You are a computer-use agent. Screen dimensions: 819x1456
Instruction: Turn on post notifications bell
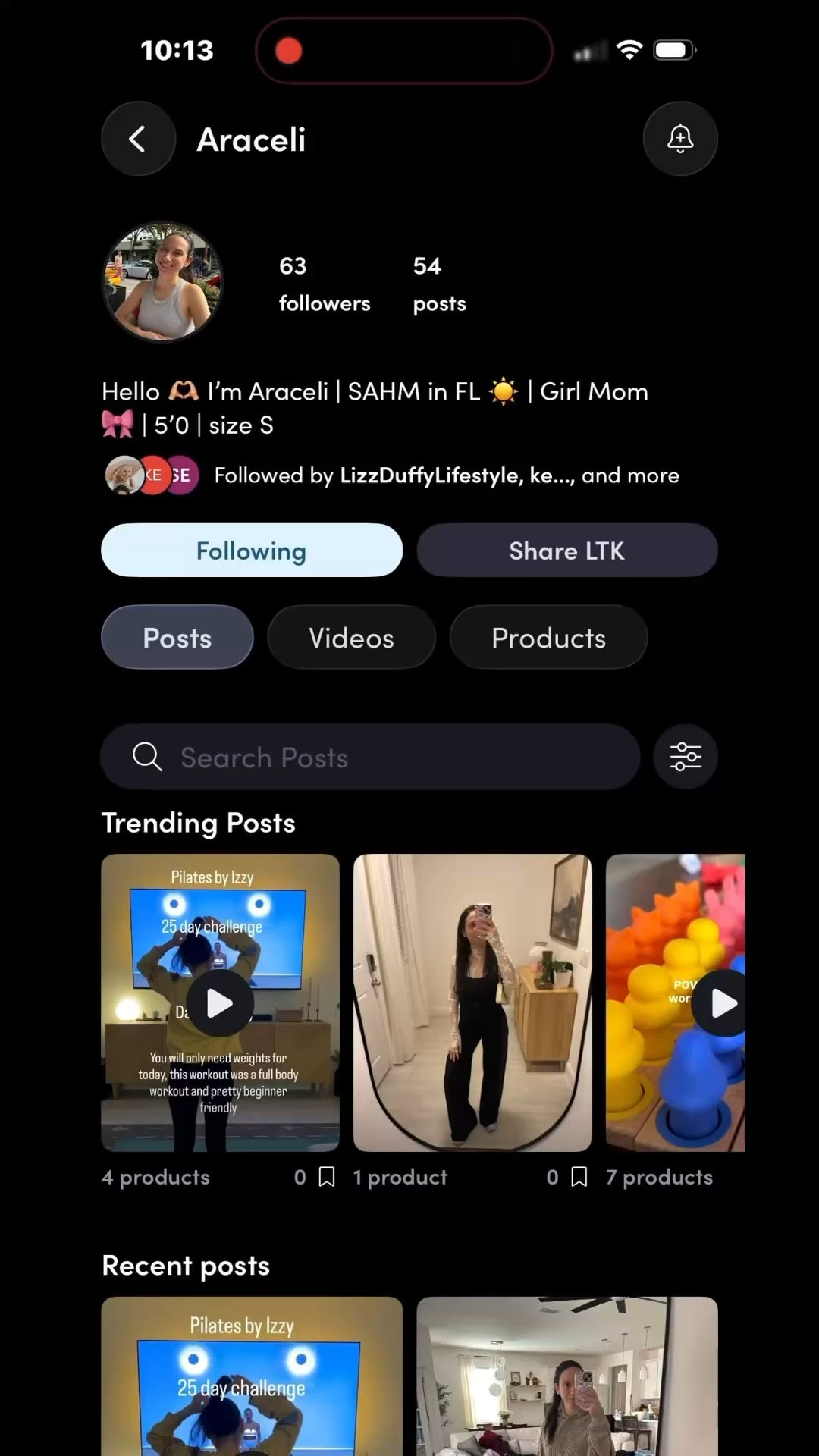(679, 139)
